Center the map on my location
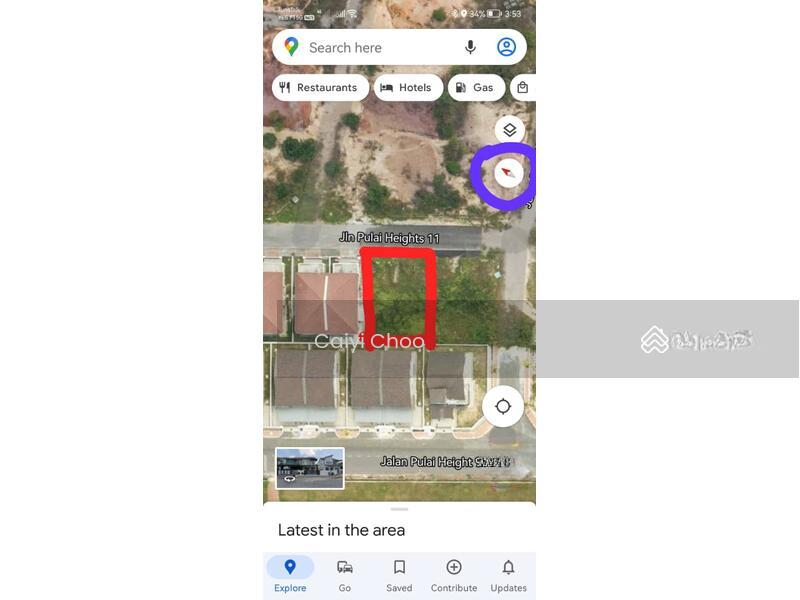800x600 pixels. tap(503, 406)
